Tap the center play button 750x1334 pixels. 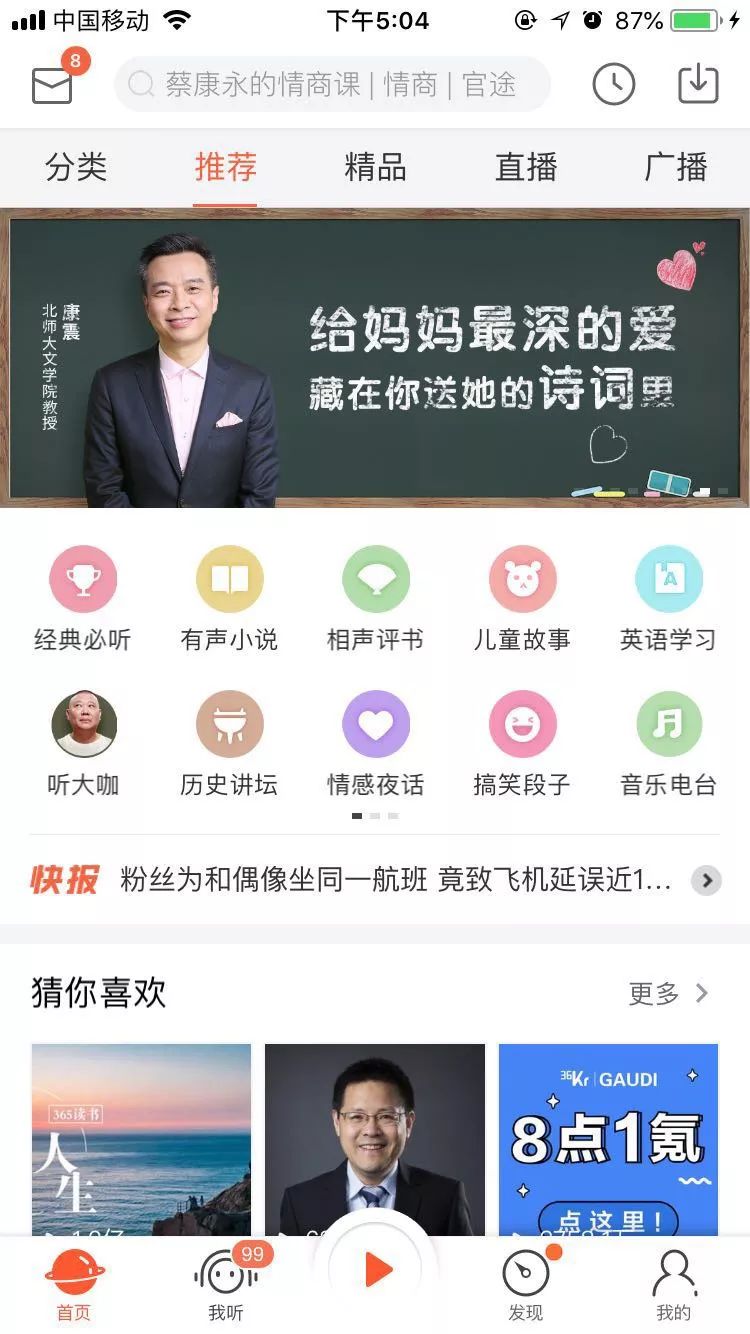[x=377, y=1270]
